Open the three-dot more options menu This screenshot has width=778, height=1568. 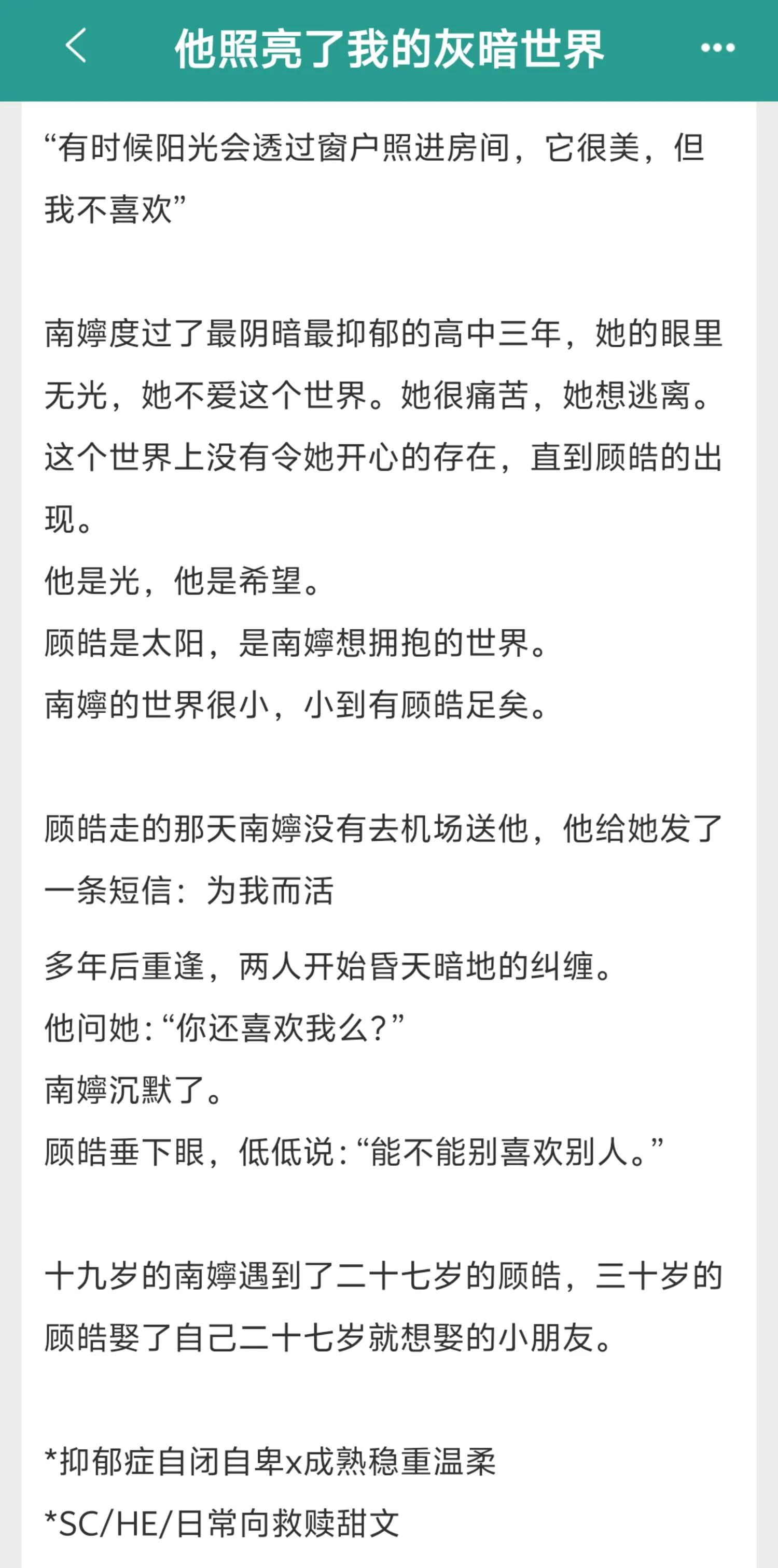[717, 48]
